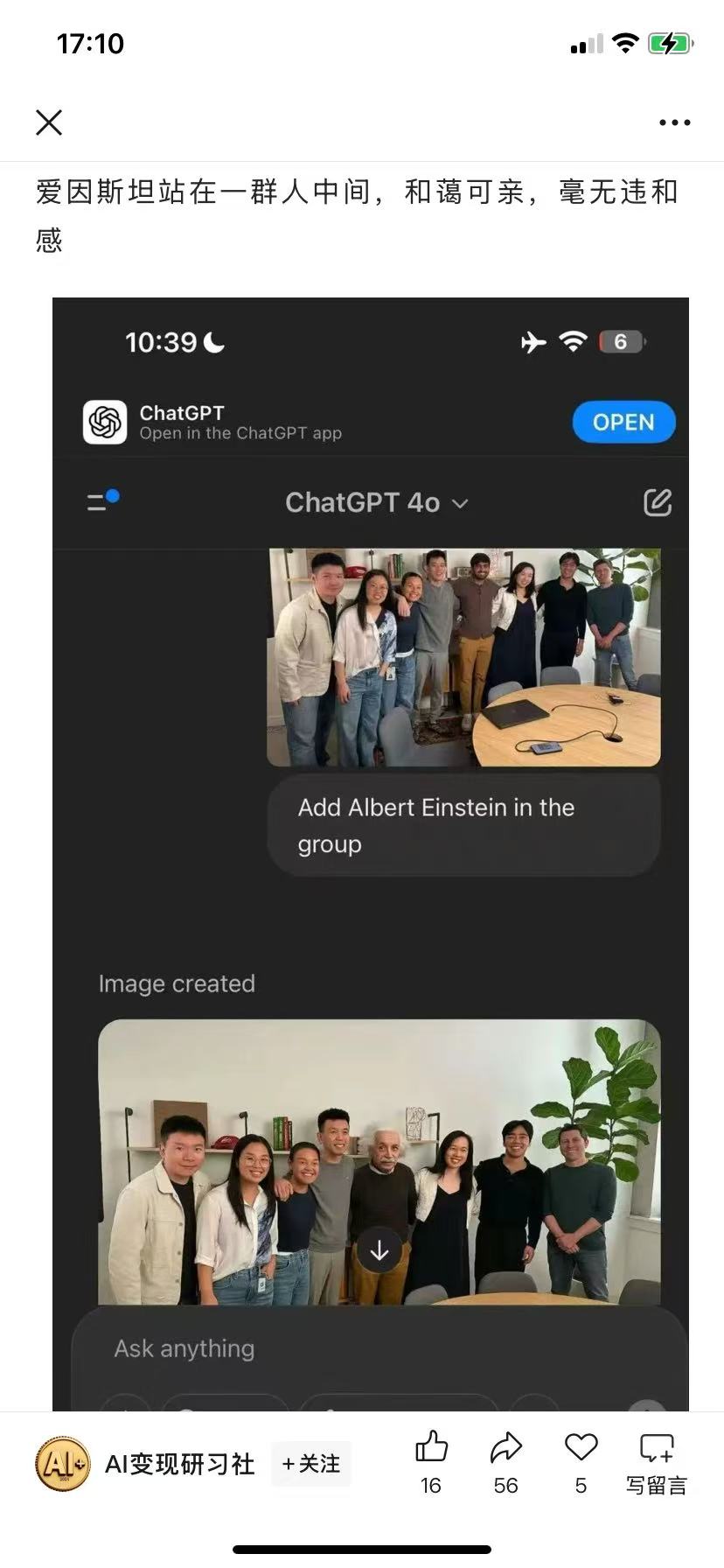Write a comment via 写留言

pos(656,1463)
